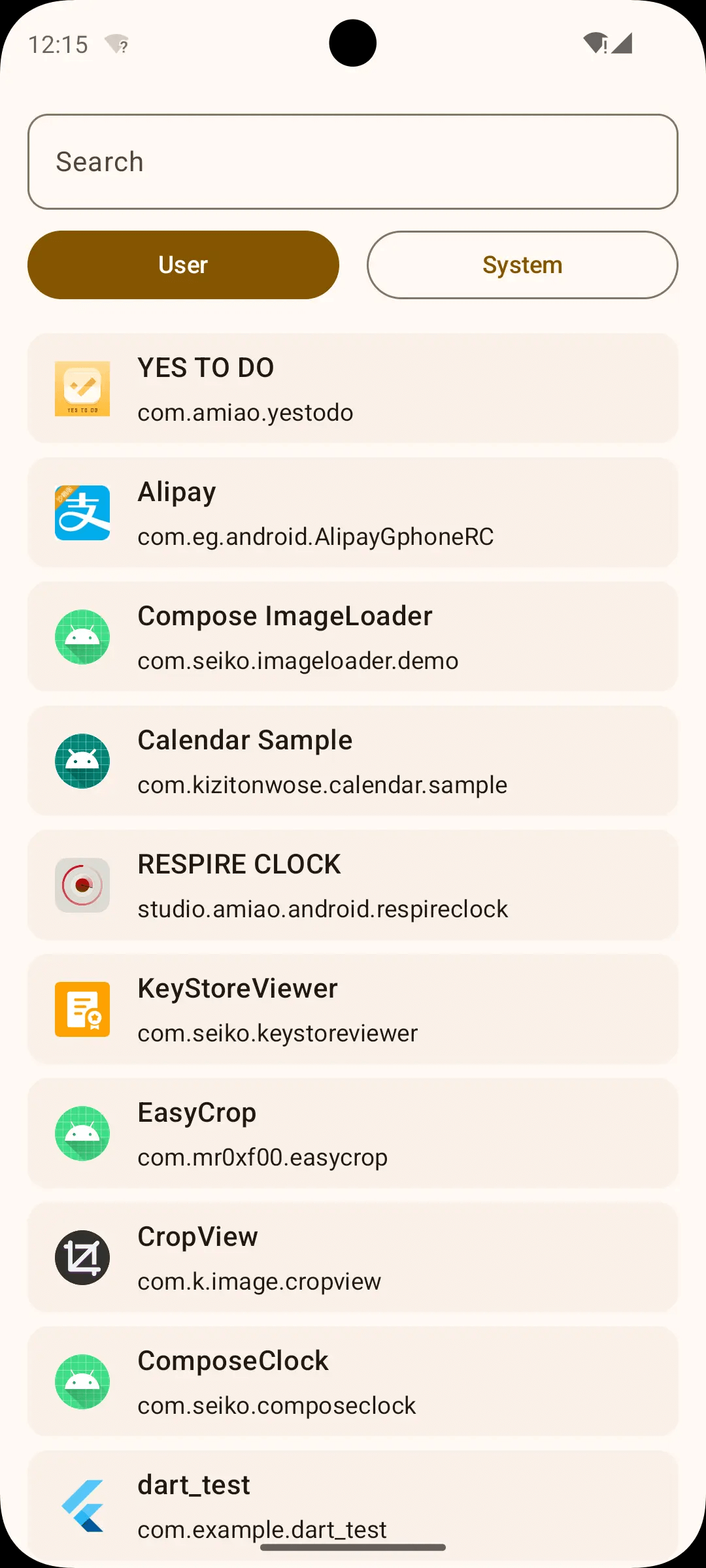
Task: Tap the RESPIRE CLOCK row
Action: coord(353,885)
